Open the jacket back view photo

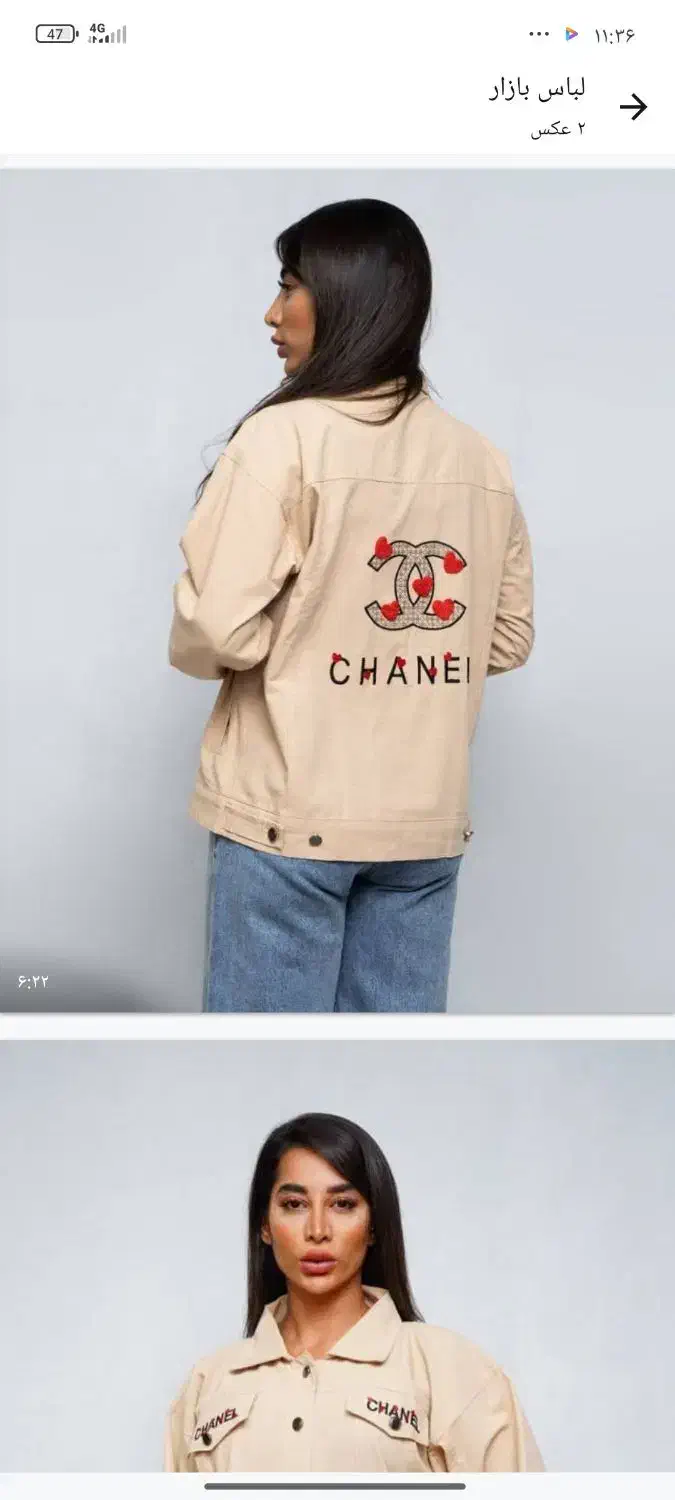coord(337,590)
